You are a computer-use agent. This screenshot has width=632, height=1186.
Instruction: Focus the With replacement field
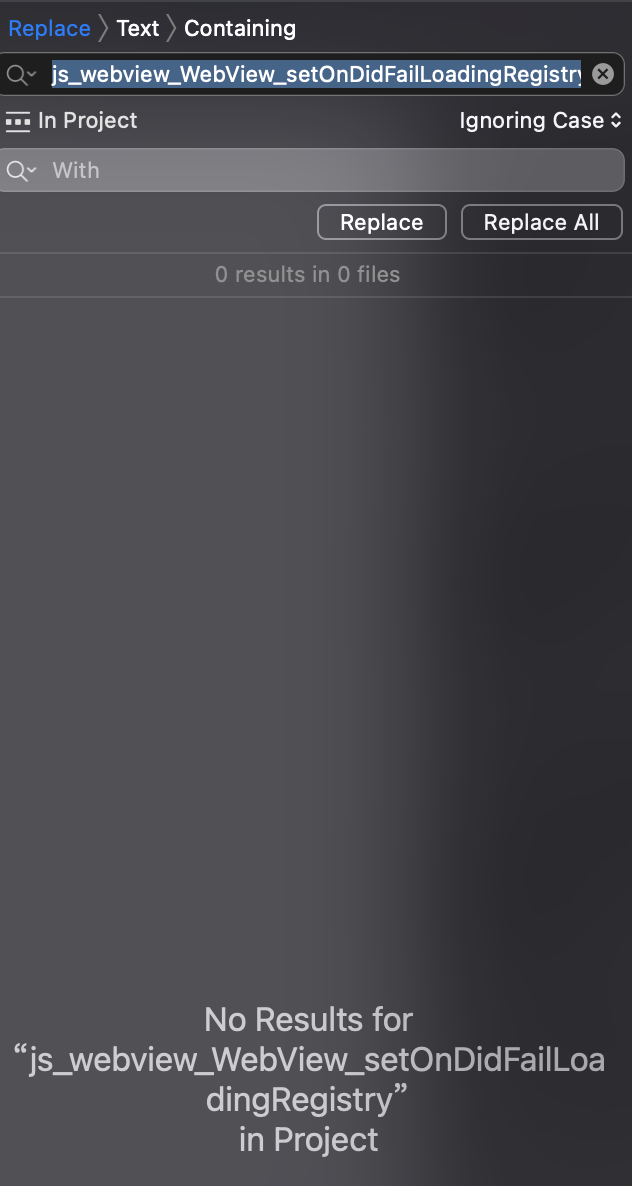coord(330,170)
